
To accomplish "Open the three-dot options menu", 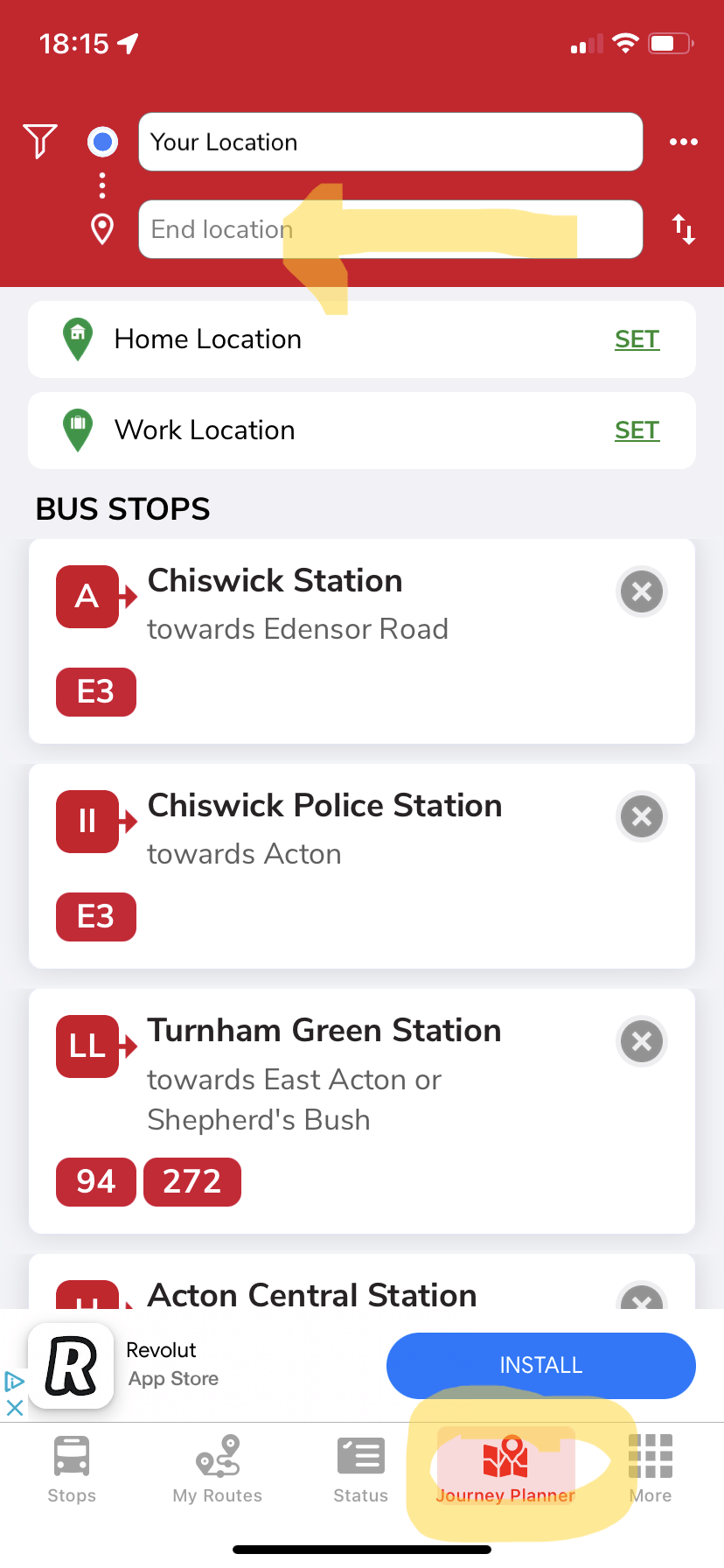I will click(683, 141).
